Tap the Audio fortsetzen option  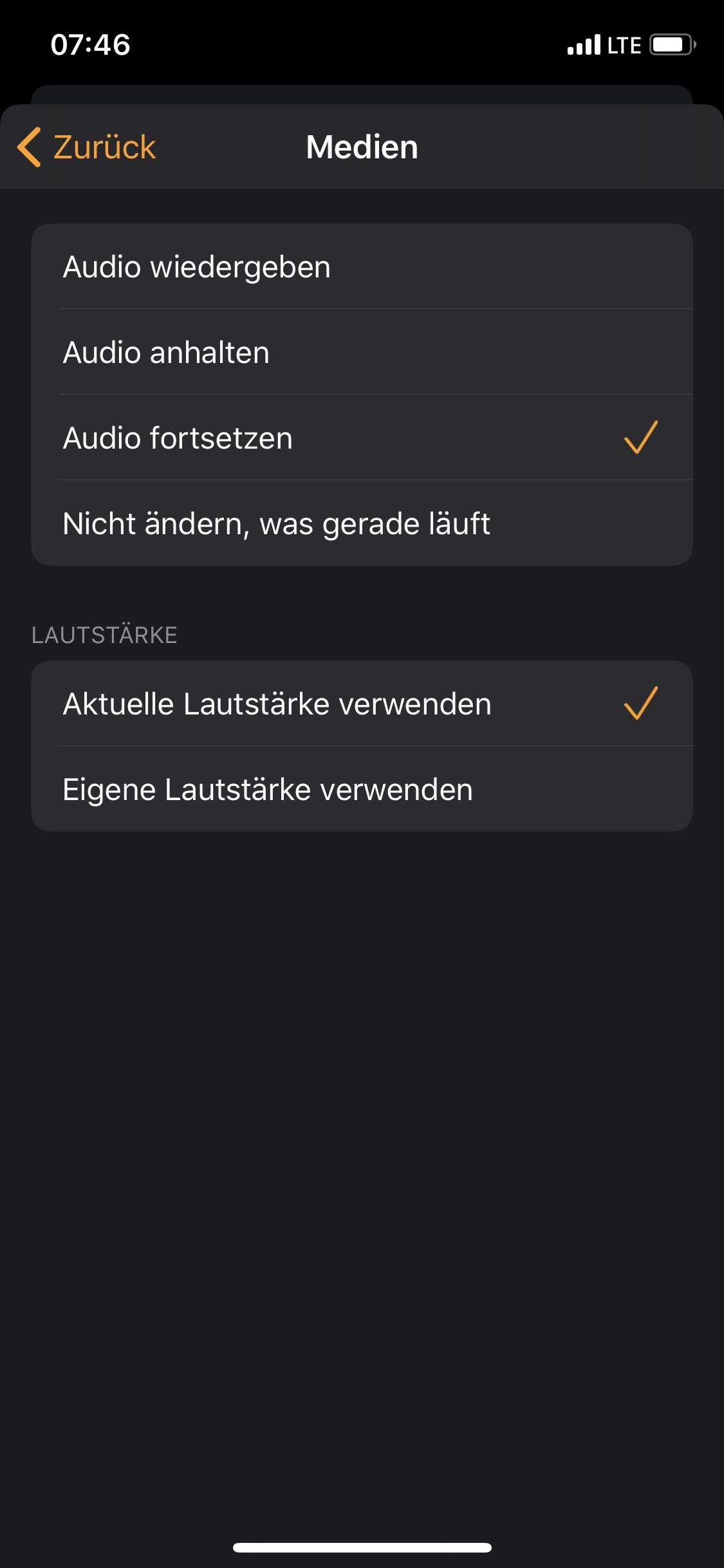click(360, 438)
